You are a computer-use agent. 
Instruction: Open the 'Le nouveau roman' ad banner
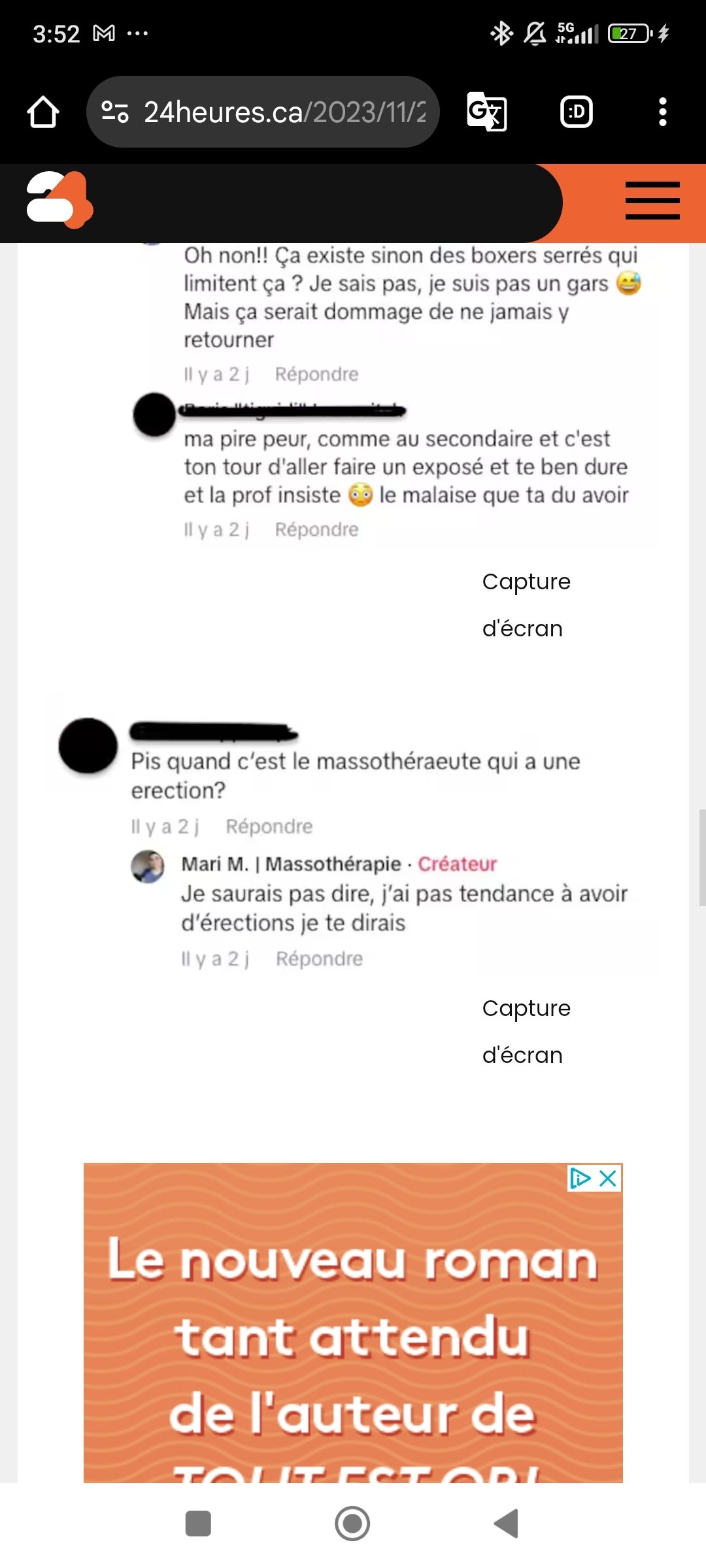point(353,1322)
